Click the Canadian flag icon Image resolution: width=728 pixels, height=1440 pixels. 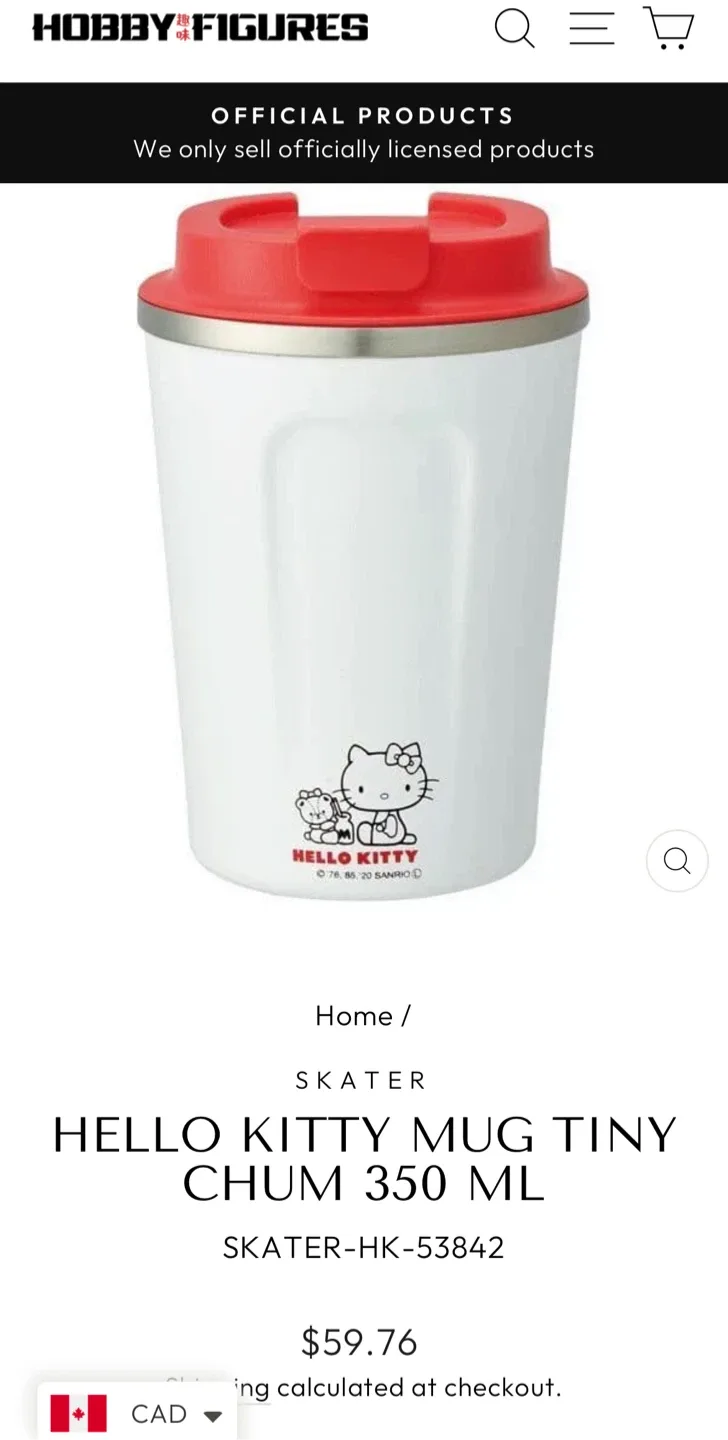coord(80,1413)
